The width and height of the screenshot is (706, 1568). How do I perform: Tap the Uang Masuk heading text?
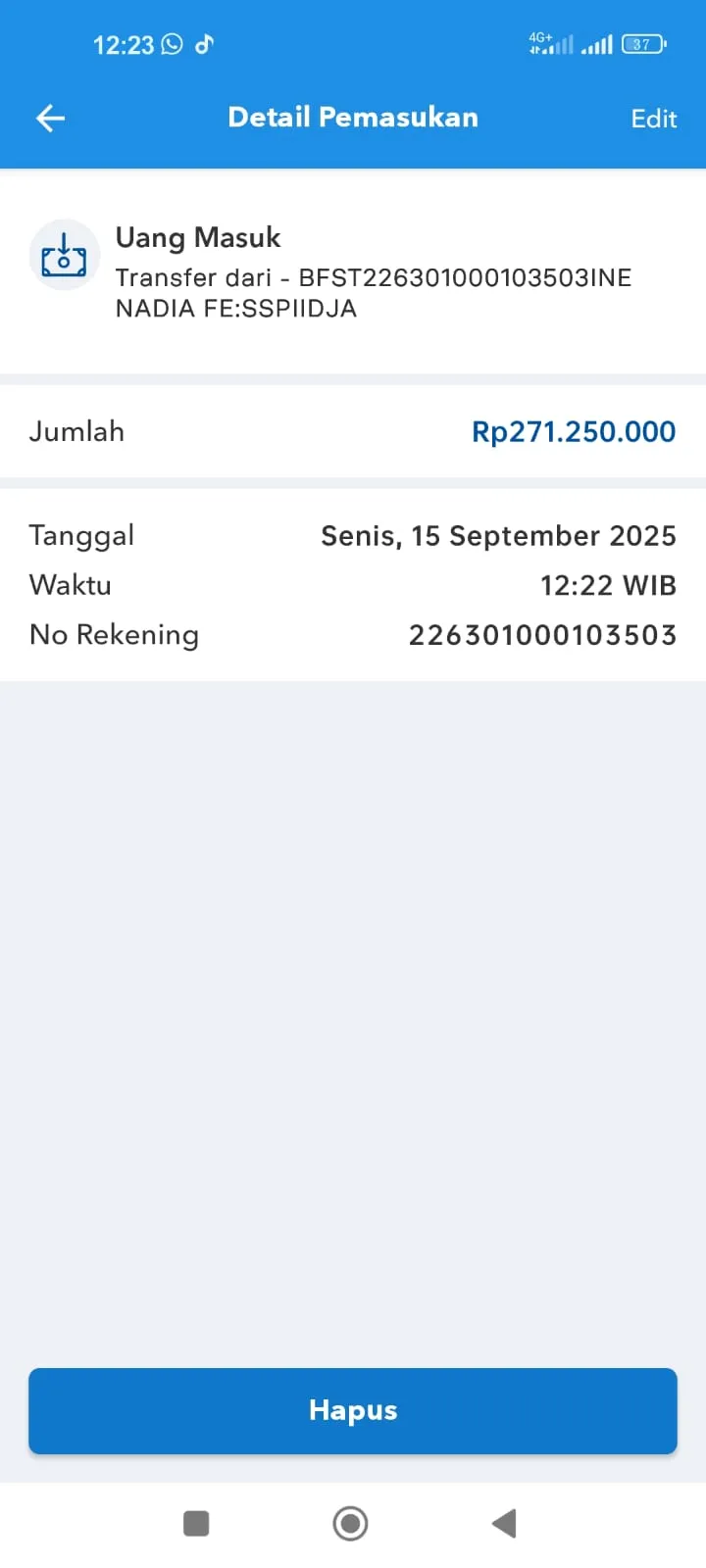[x=198, y=237]
